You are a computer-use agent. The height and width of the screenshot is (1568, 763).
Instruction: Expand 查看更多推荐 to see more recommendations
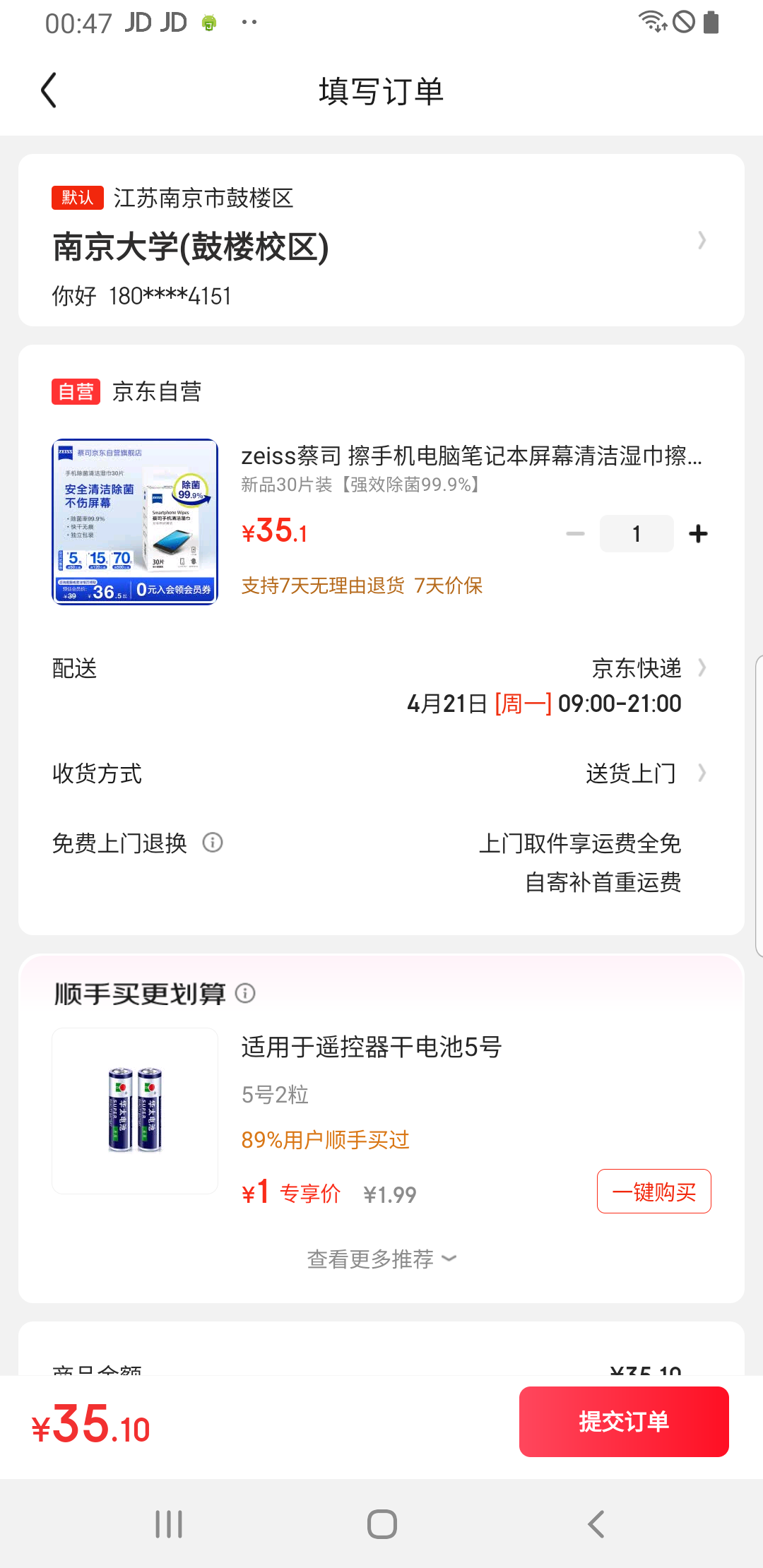pyautogui.click(x=381, y=1258)
